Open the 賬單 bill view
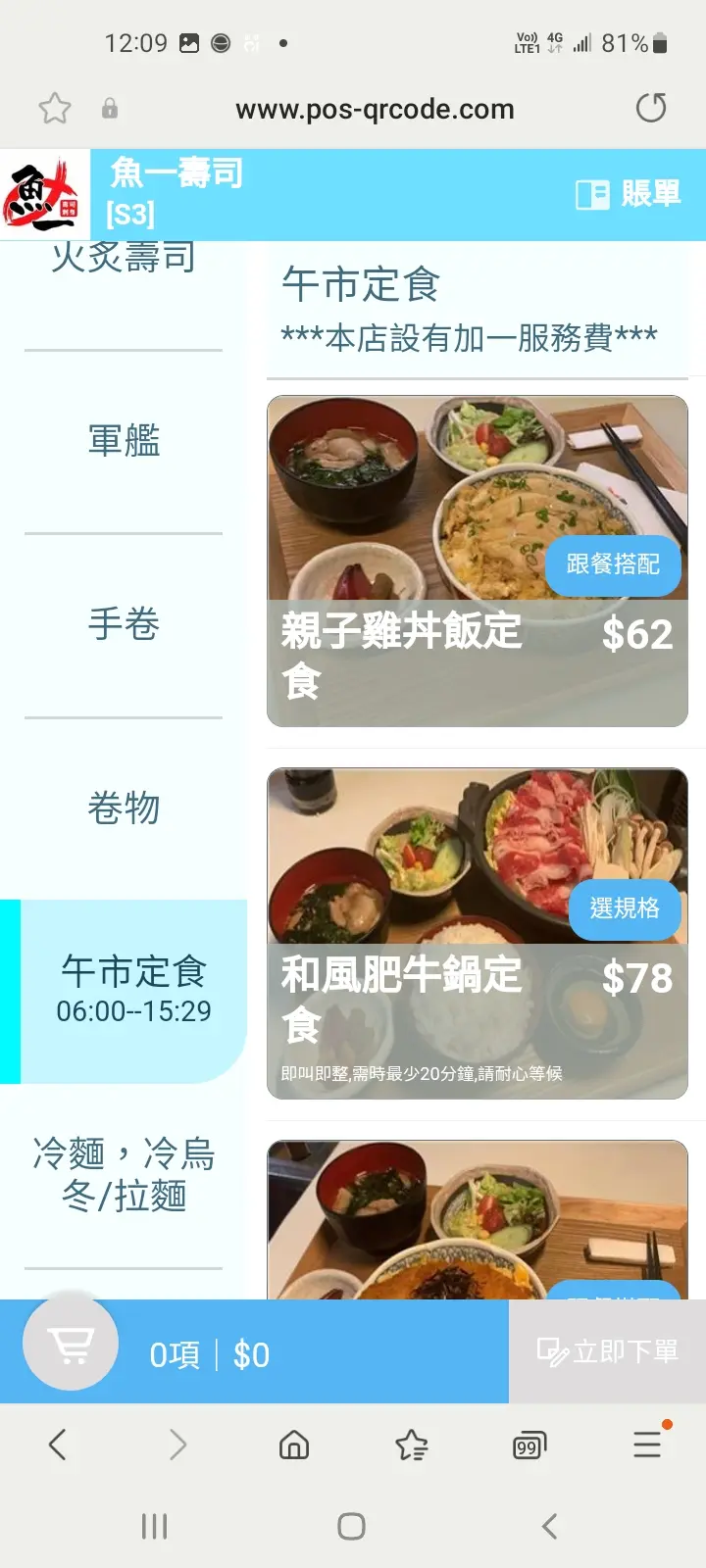Viewport: 706px width, 1568px height. (x=629, y=194)
